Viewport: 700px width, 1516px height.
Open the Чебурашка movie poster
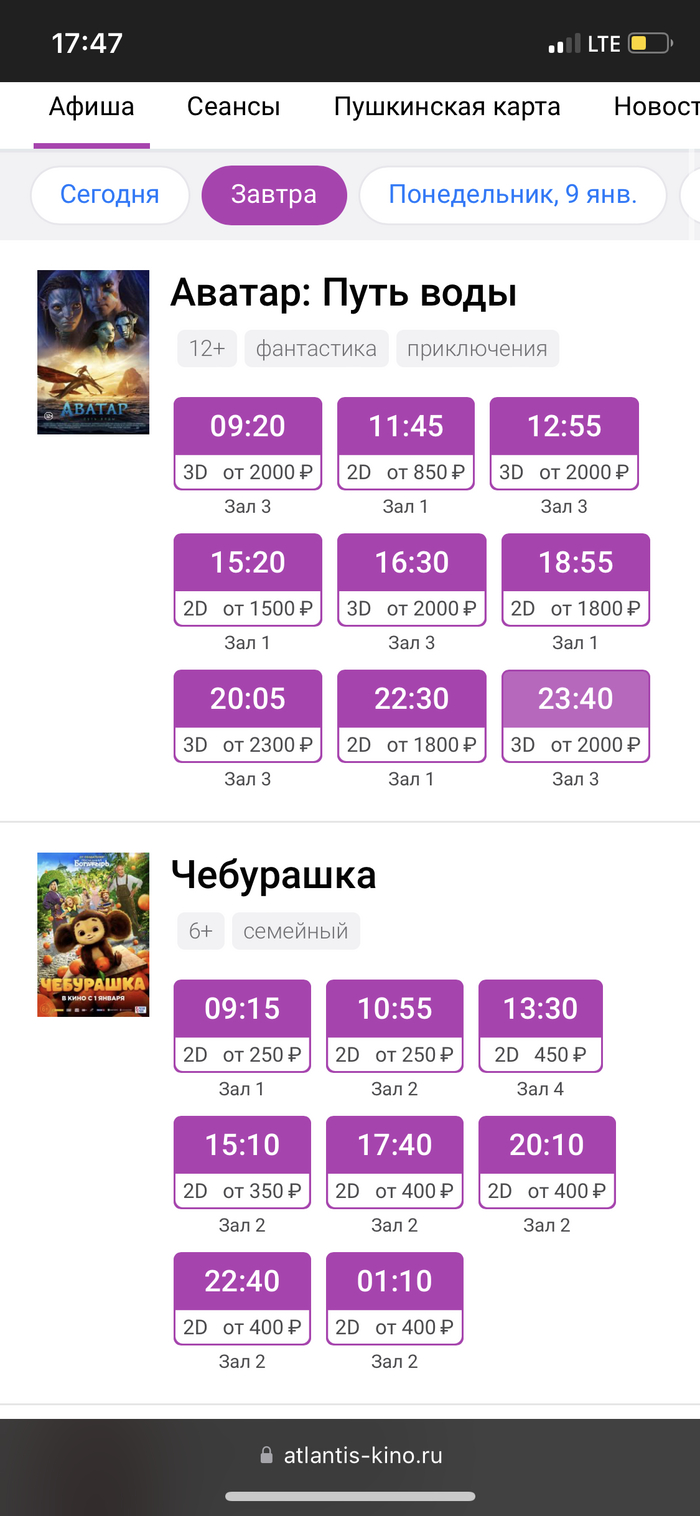pos(93,934)
